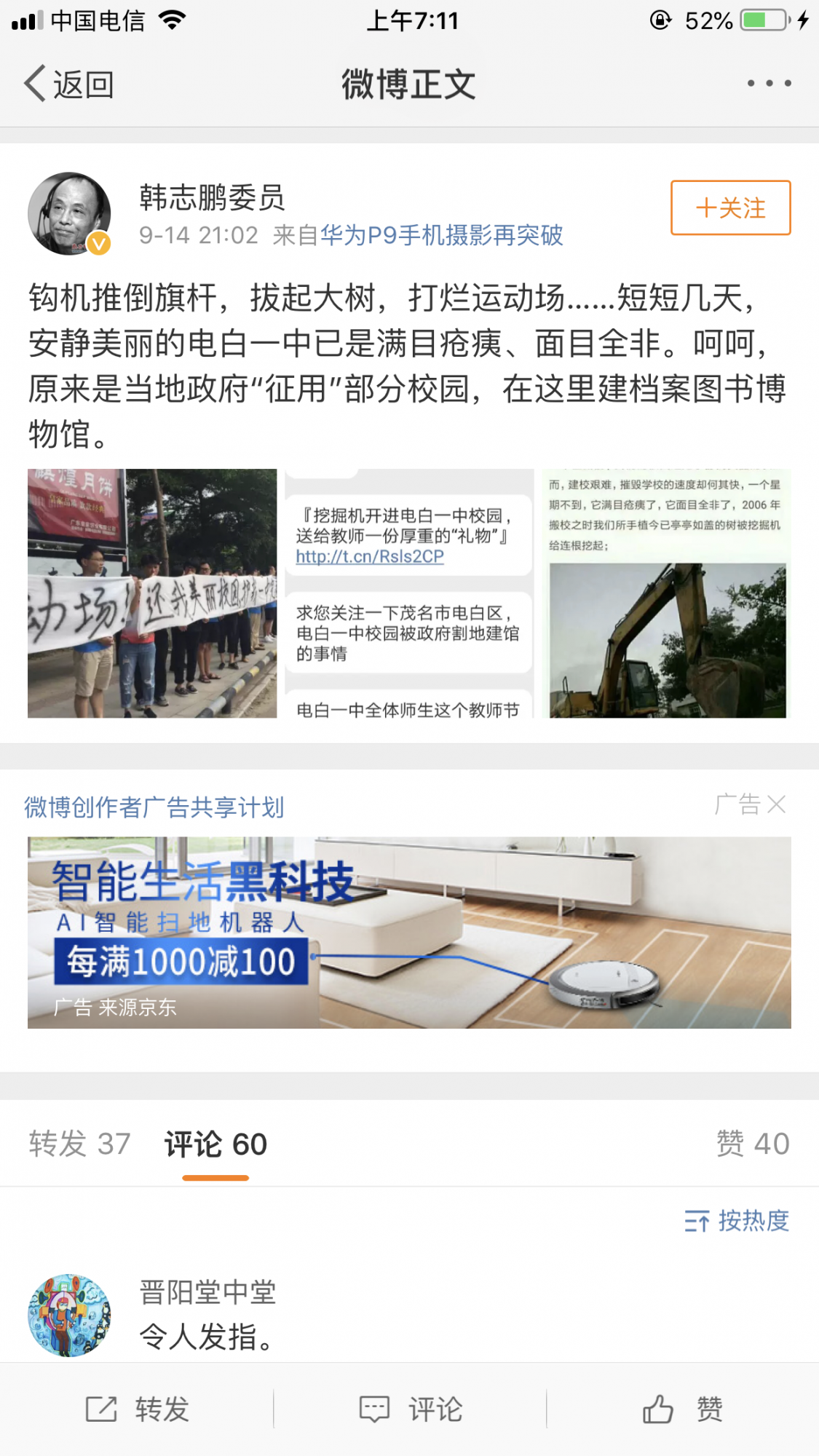
Task: Follow 韩志鹏委员 with +关注
Action: click(x=730, y=208)
